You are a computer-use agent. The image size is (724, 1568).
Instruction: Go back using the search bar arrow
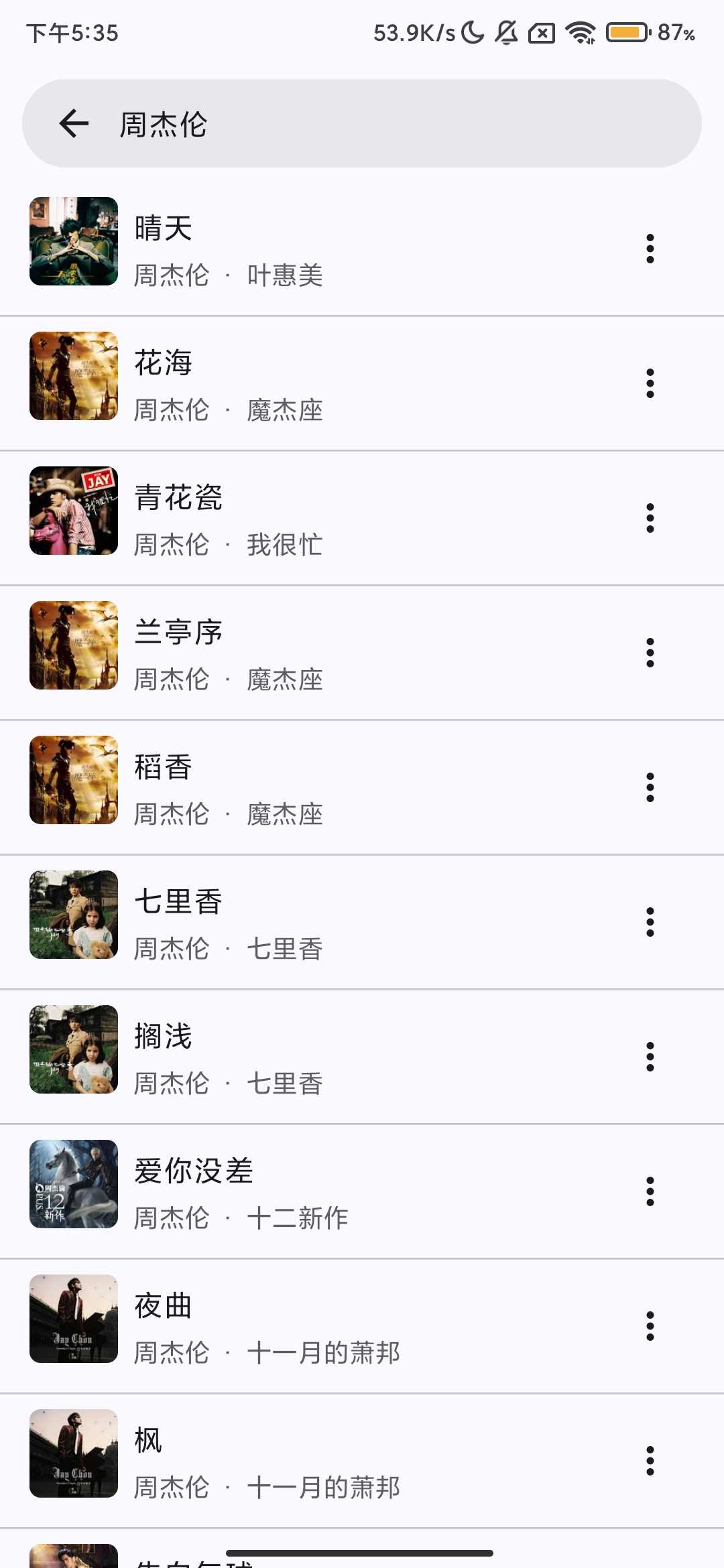[74, 124]
